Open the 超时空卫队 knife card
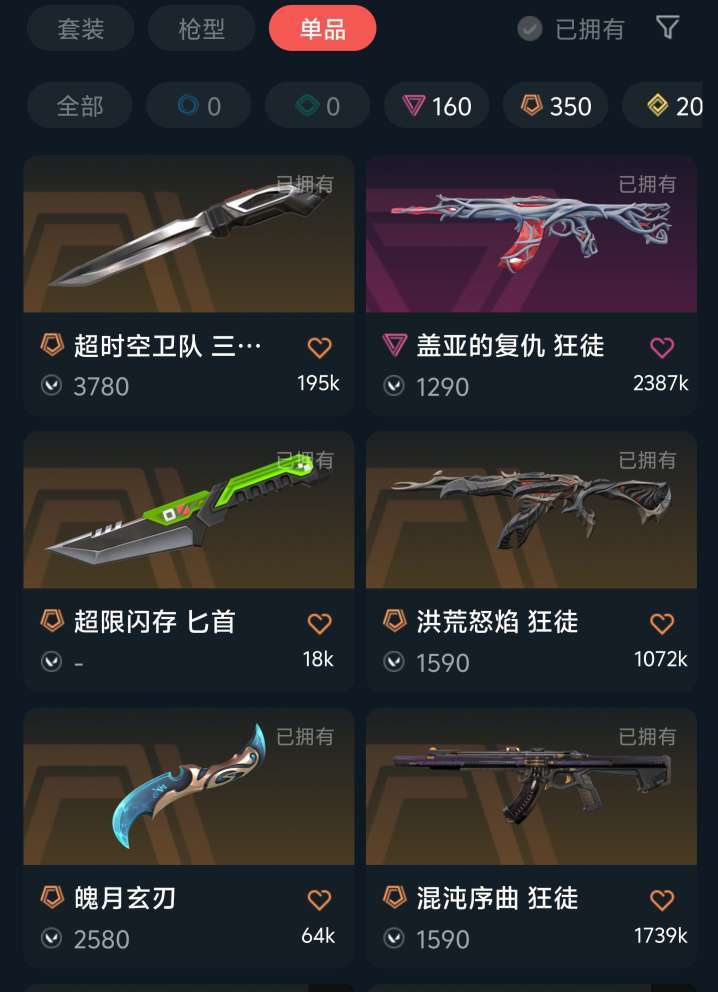The image size is (718, 992). [x=189, y=285]
